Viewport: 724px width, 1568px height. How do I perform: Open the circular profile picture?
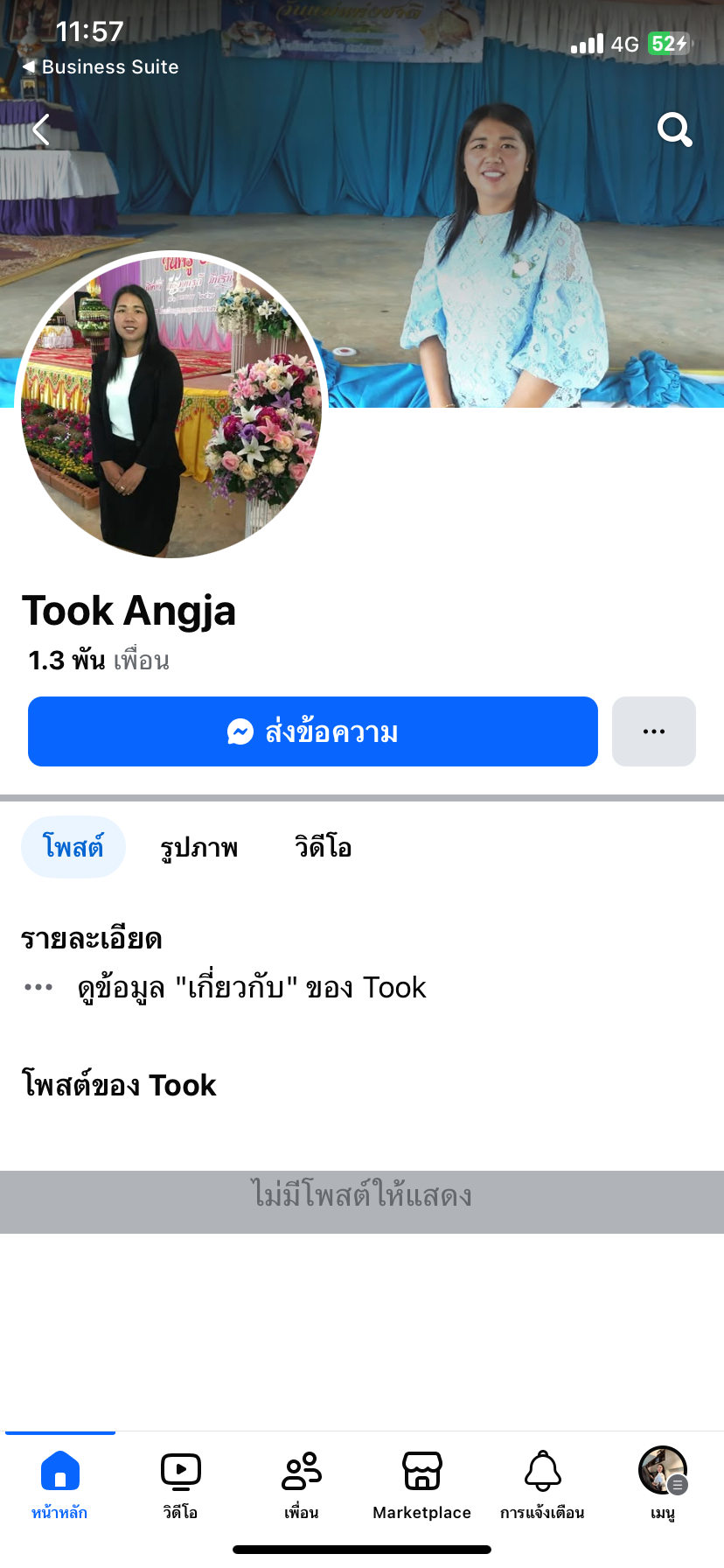pyautogui.click(x=171, y=405)
